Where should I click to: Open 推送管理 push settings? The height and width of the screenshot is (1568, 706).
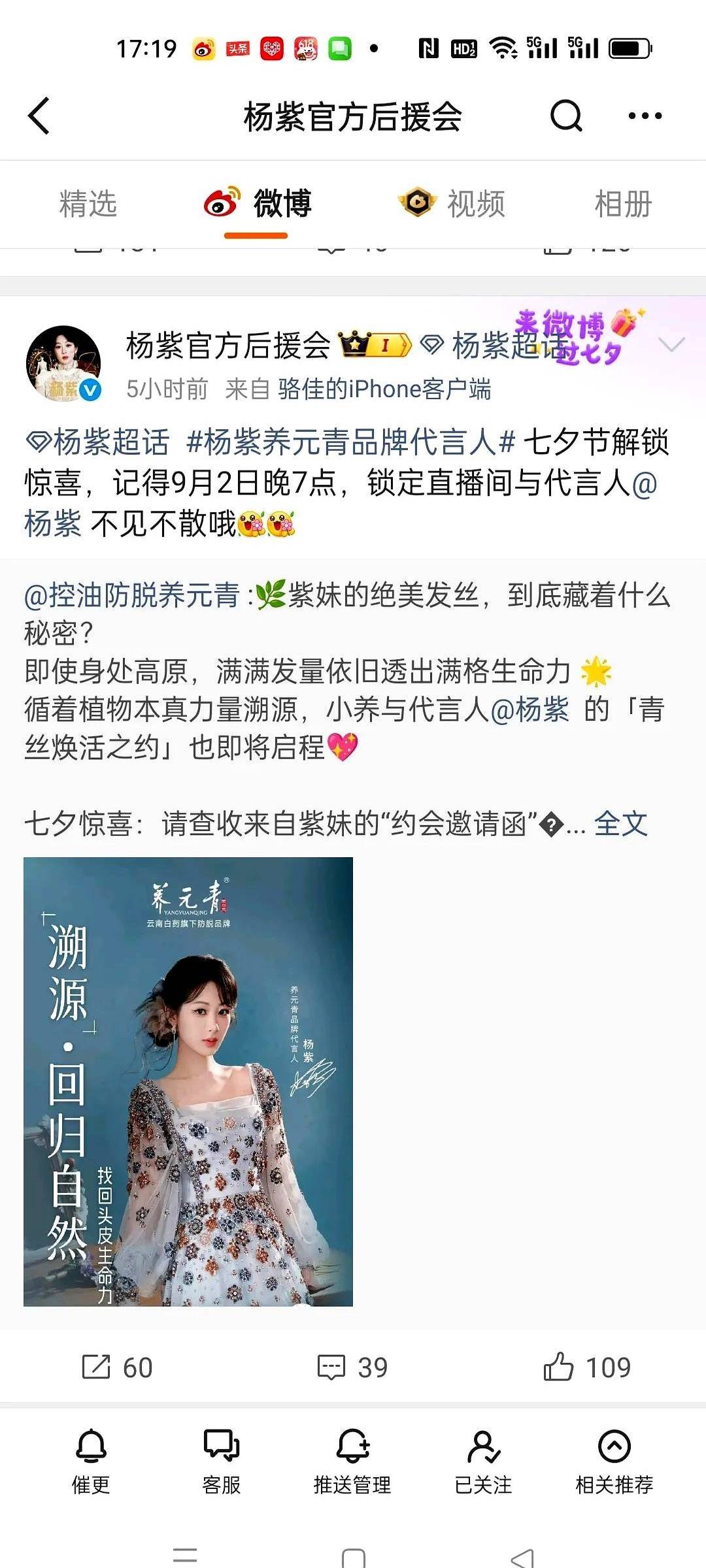(x=352, y=1462)
